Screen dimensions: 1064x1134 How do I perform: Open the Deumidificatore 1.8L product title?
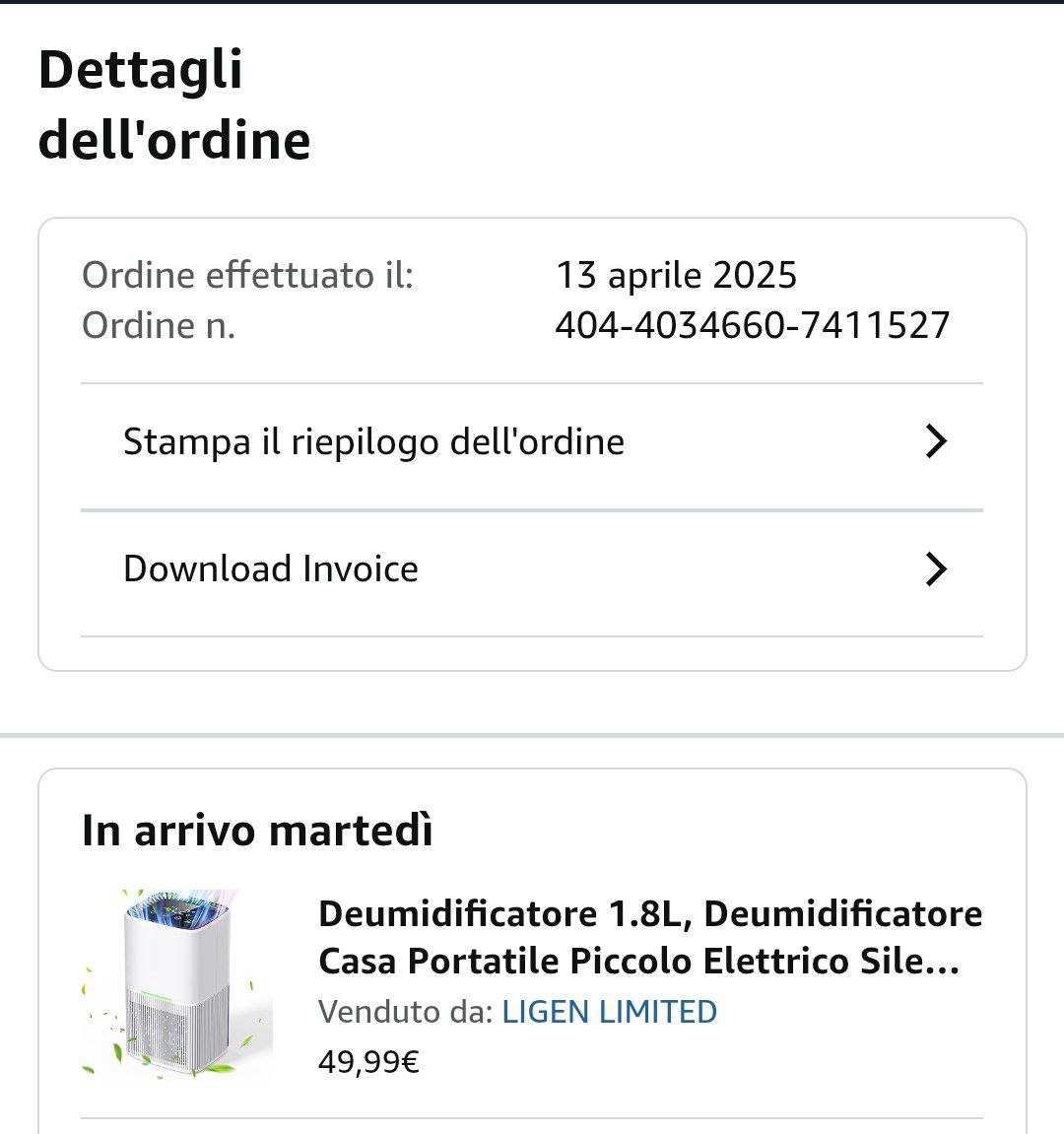pos(649,937)
